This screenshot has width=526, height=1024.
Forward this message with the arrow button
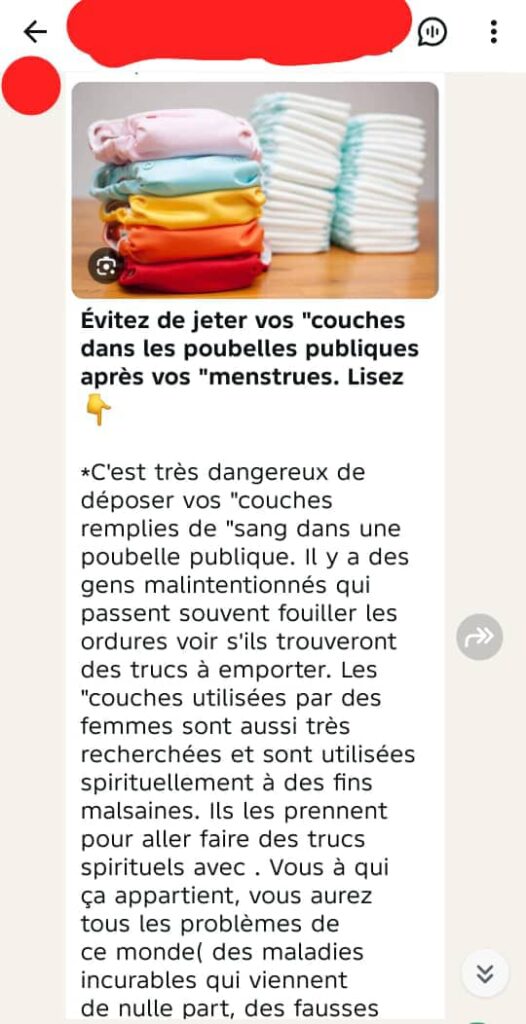[x=479, y=637]
